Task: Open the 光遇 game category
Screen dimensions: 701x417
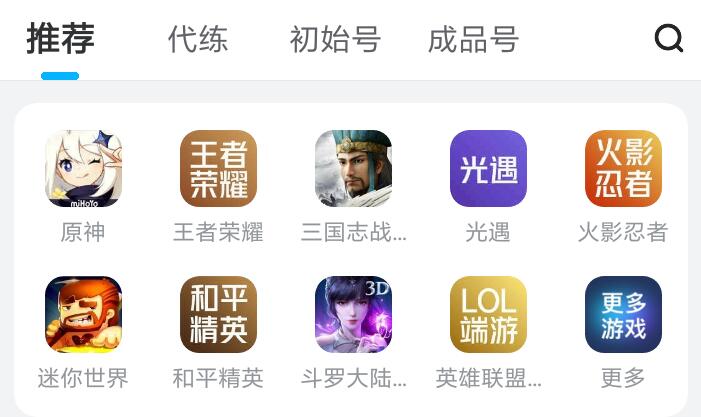Action: [488, 169]
